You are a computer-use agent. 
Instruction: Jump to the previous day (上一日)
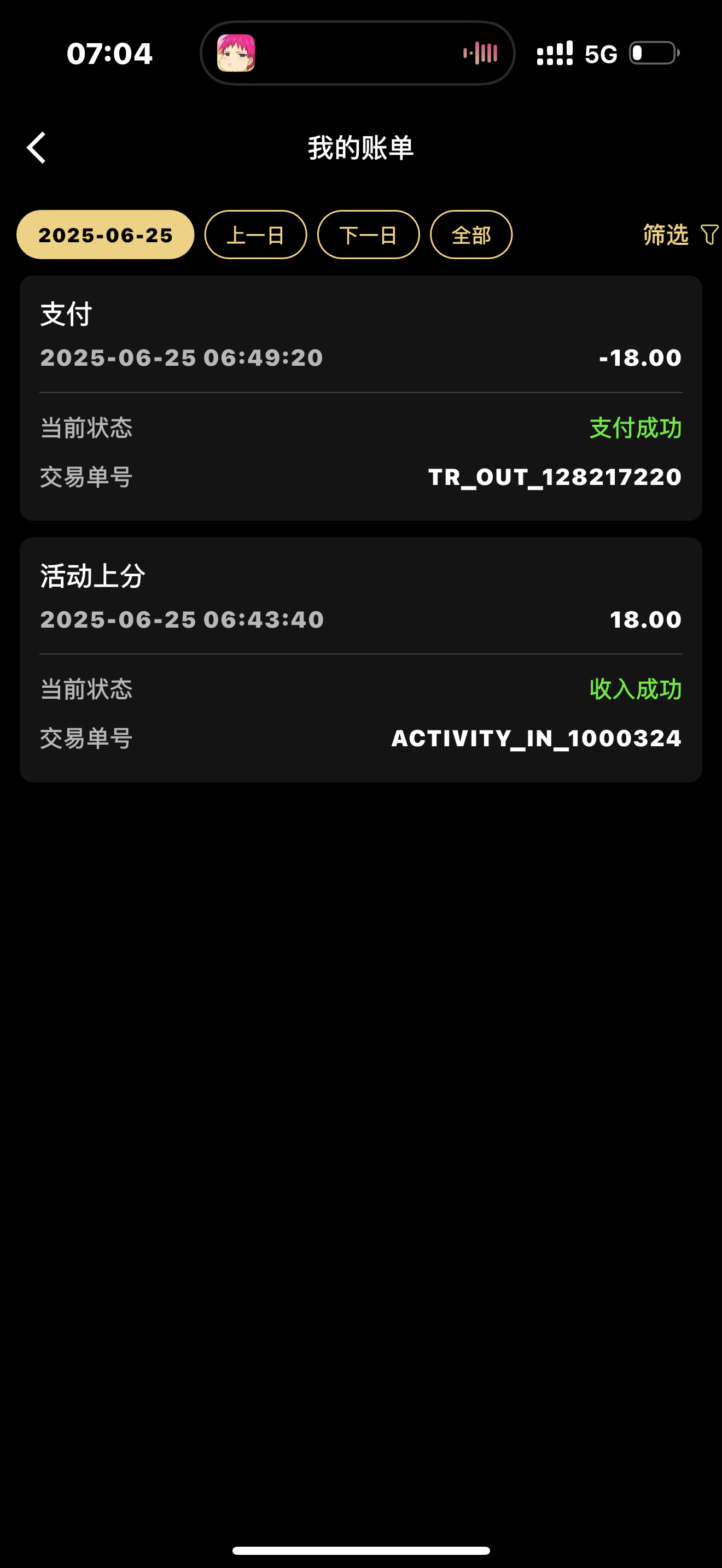(255, 235)
